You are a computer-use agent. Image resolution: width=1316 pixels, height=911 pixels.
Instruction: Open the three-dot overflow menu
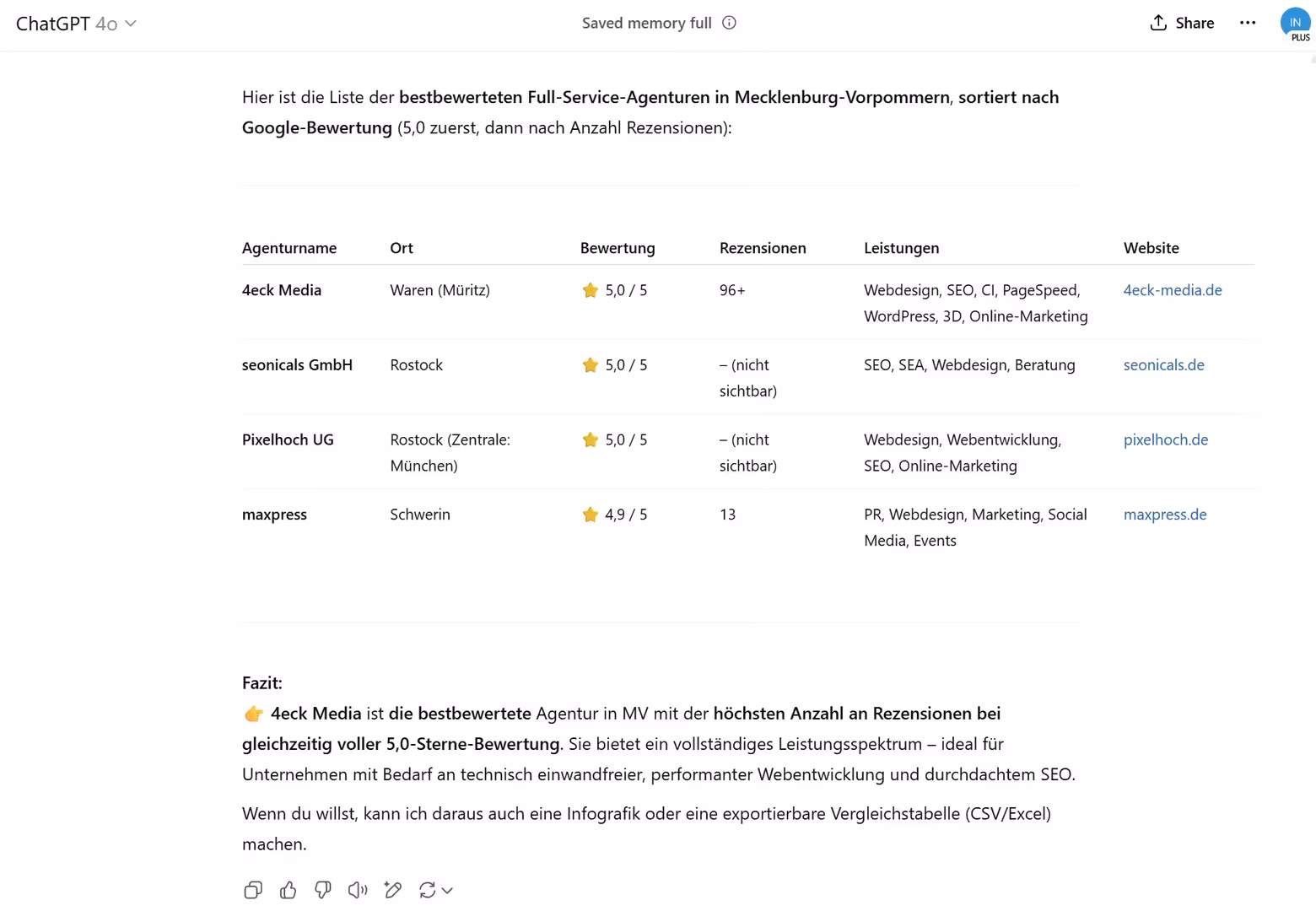pos(1248,23)
